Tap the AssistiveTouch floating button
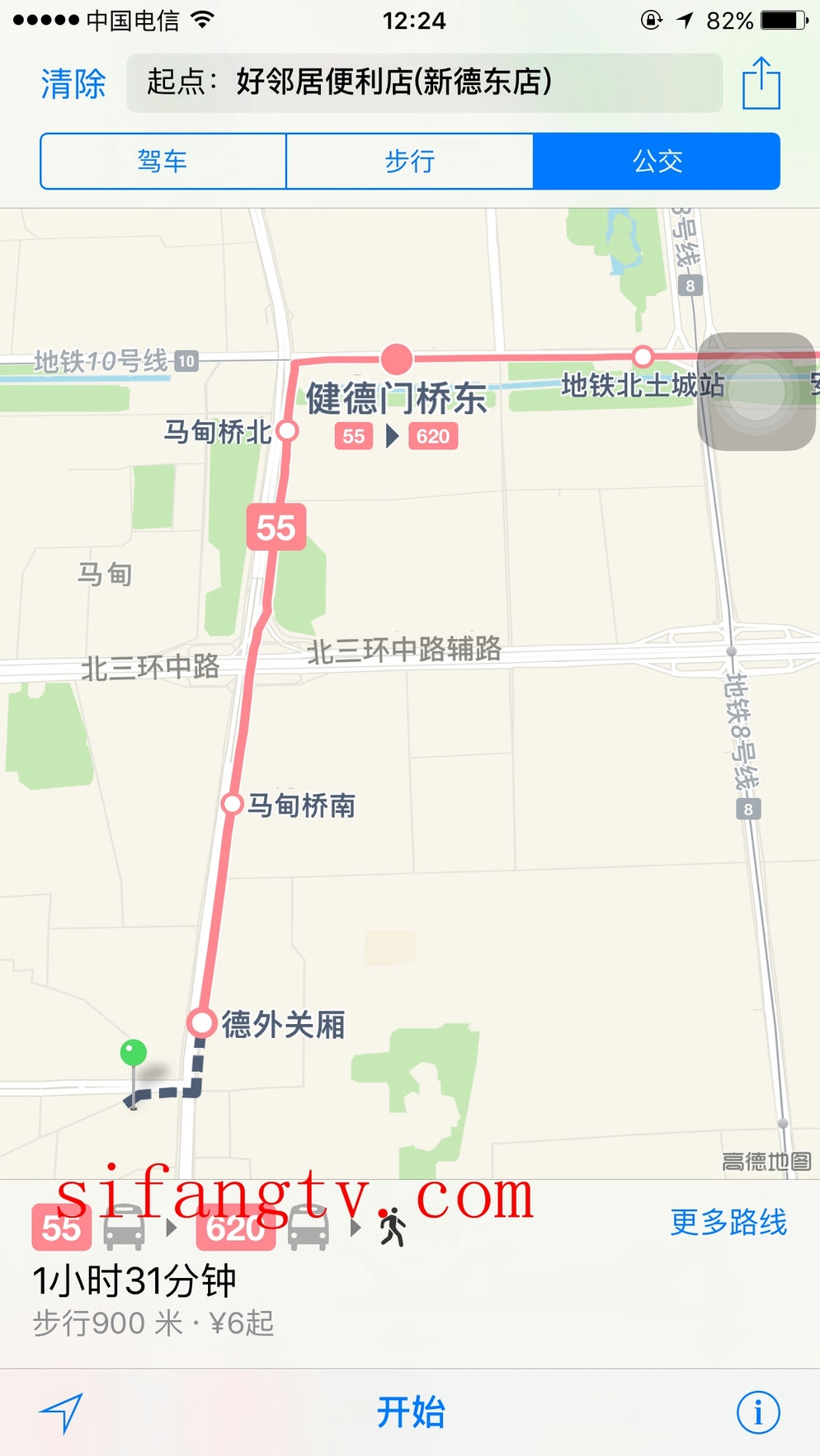This screenshot has width=820, height=1456. [x=756, y=392]
